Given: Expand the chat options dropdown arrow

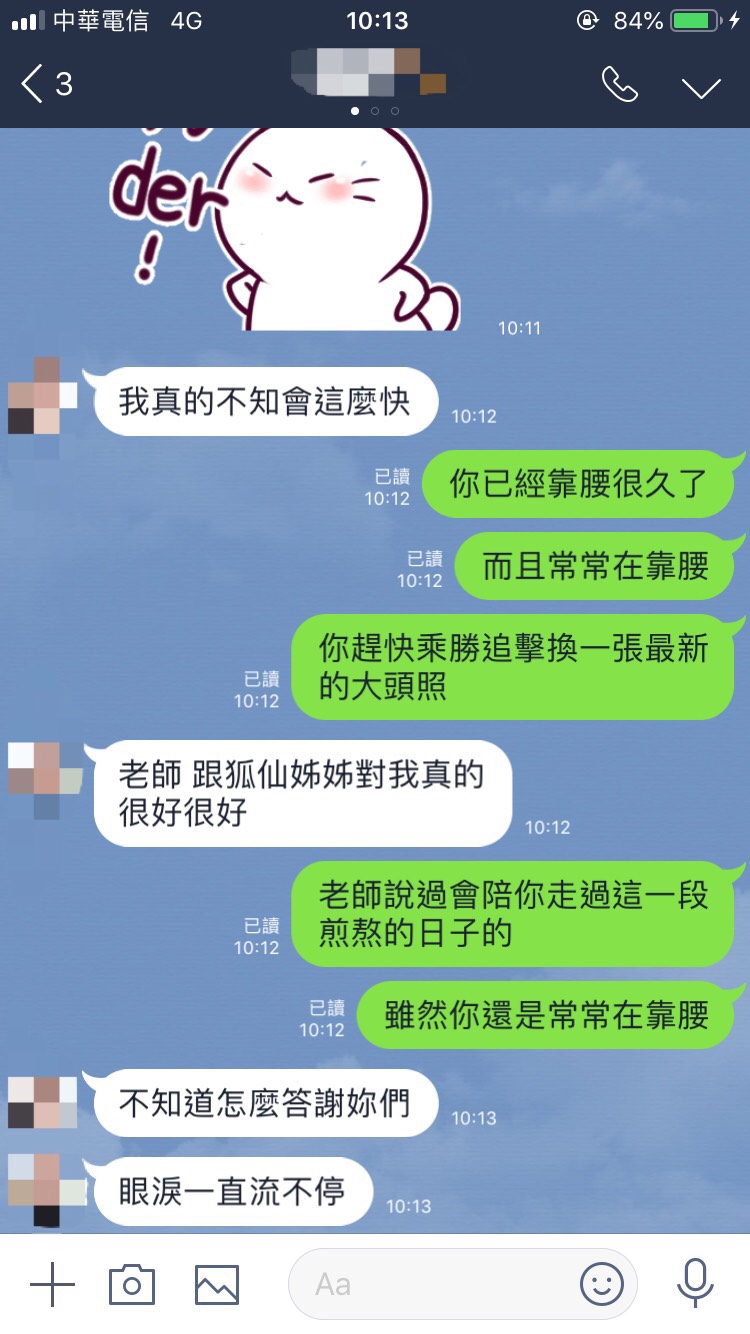Looking at the screenshot, I should coord(701,87).
